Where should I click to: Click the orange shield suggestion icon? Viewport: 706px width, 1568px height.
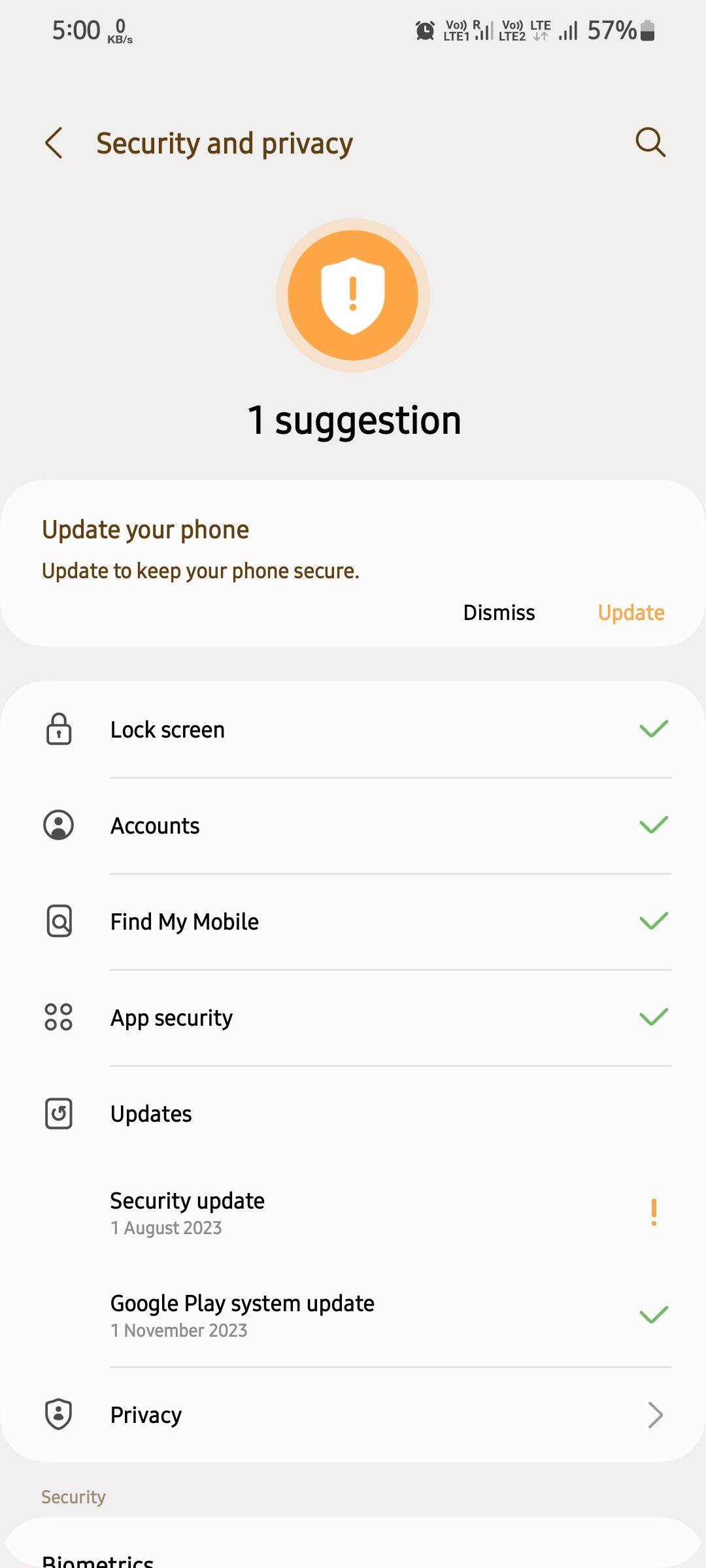(x=353, y=295)
